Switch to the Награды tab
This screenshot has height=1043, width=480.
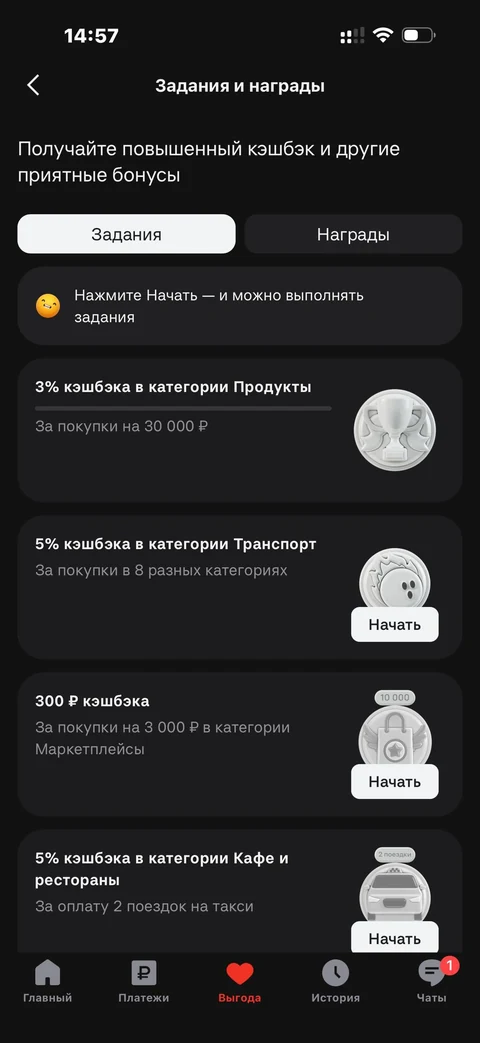click(353, 234)
